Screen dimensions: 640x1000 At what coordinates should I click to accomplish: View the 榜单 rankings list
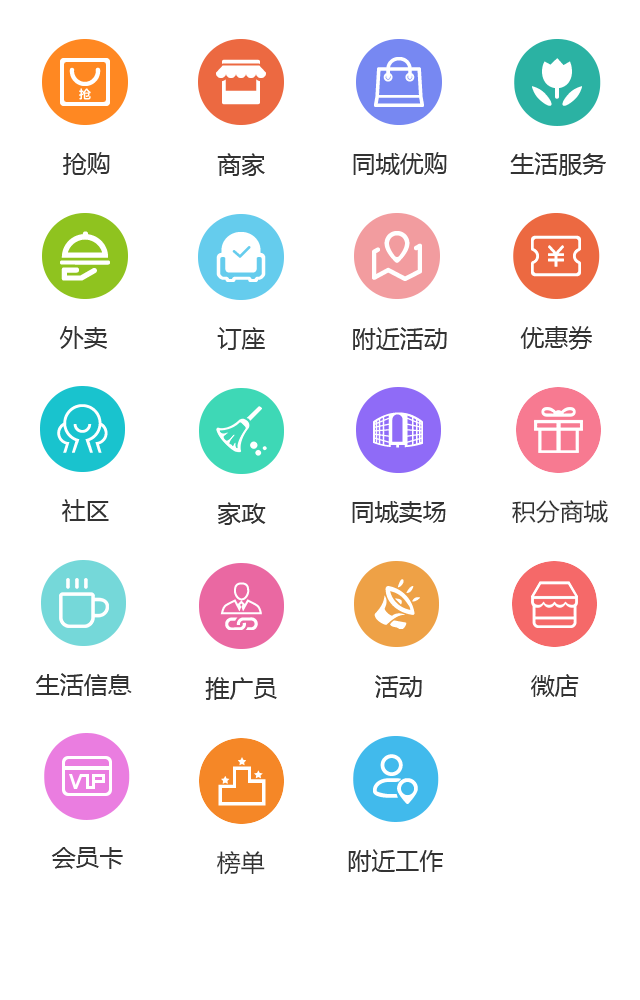[241, 781]
